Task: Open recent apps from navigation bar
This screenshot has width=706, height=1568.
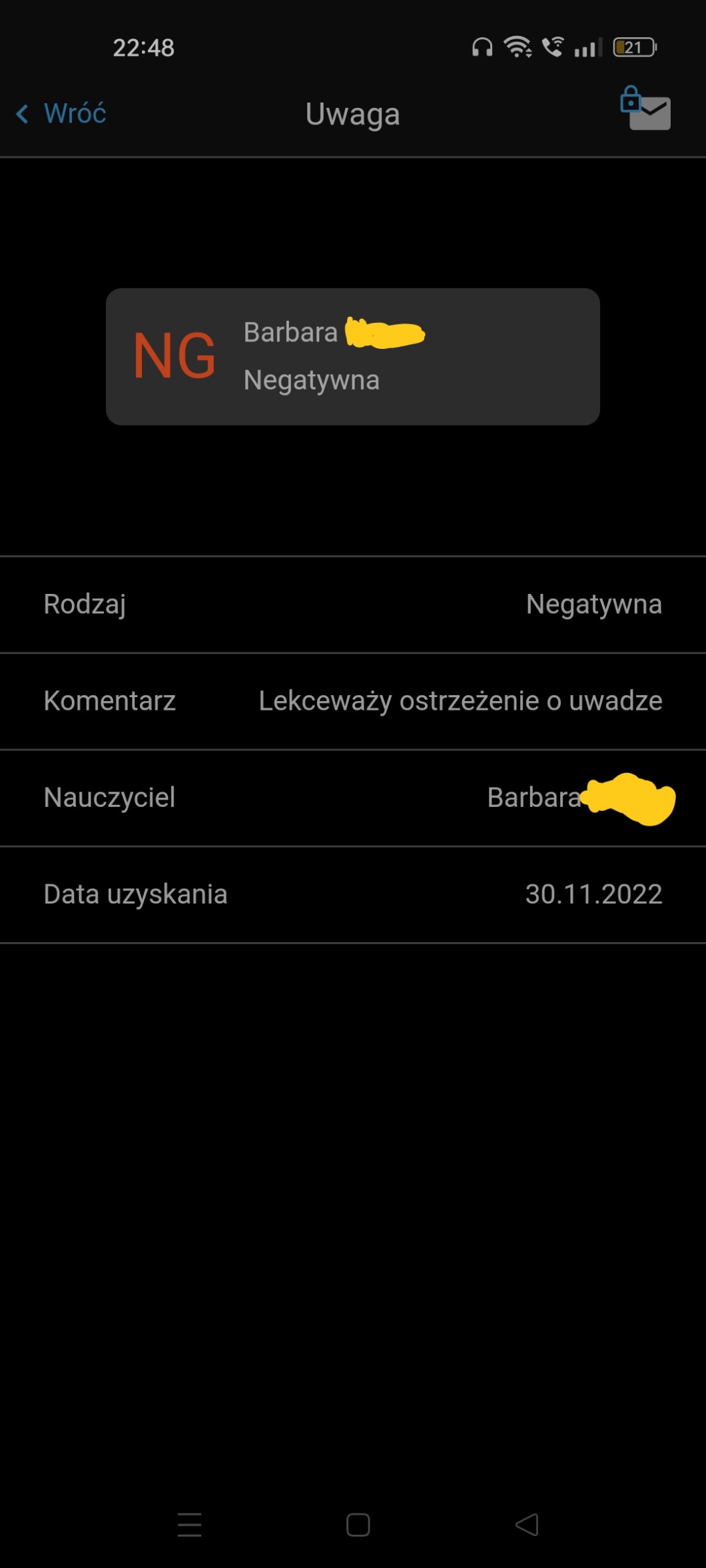Action: (190, 1524)
